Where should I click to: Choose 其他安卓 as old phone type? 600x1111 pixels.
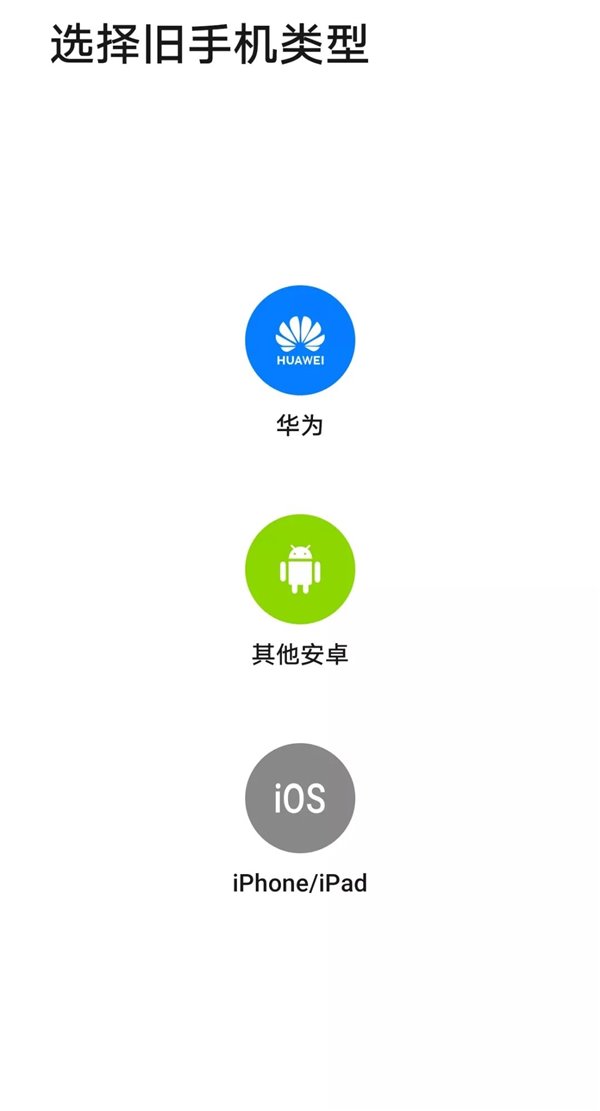[x=300, y=569]
